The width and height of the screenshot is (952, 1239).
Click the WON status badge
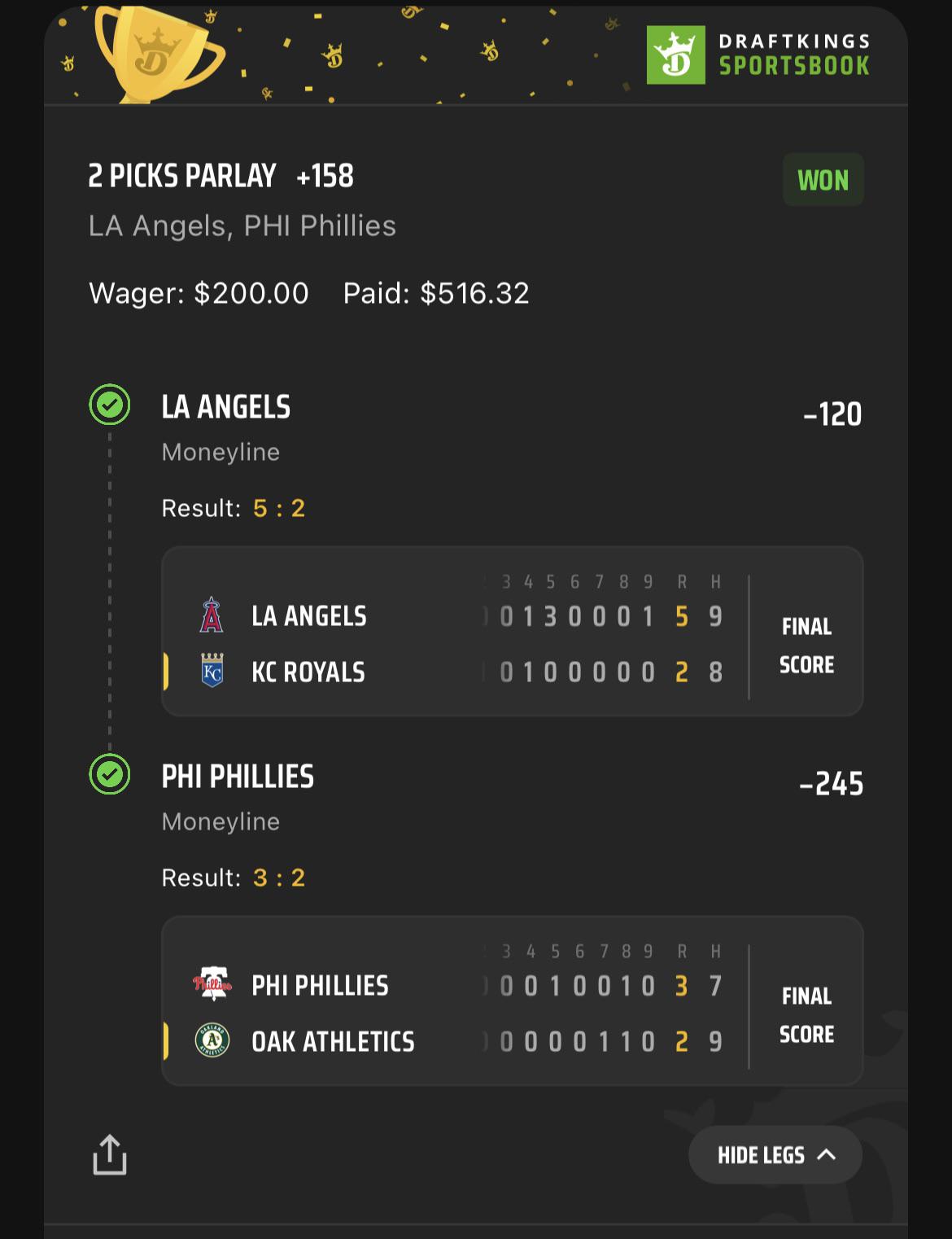[x=823, y=179]
